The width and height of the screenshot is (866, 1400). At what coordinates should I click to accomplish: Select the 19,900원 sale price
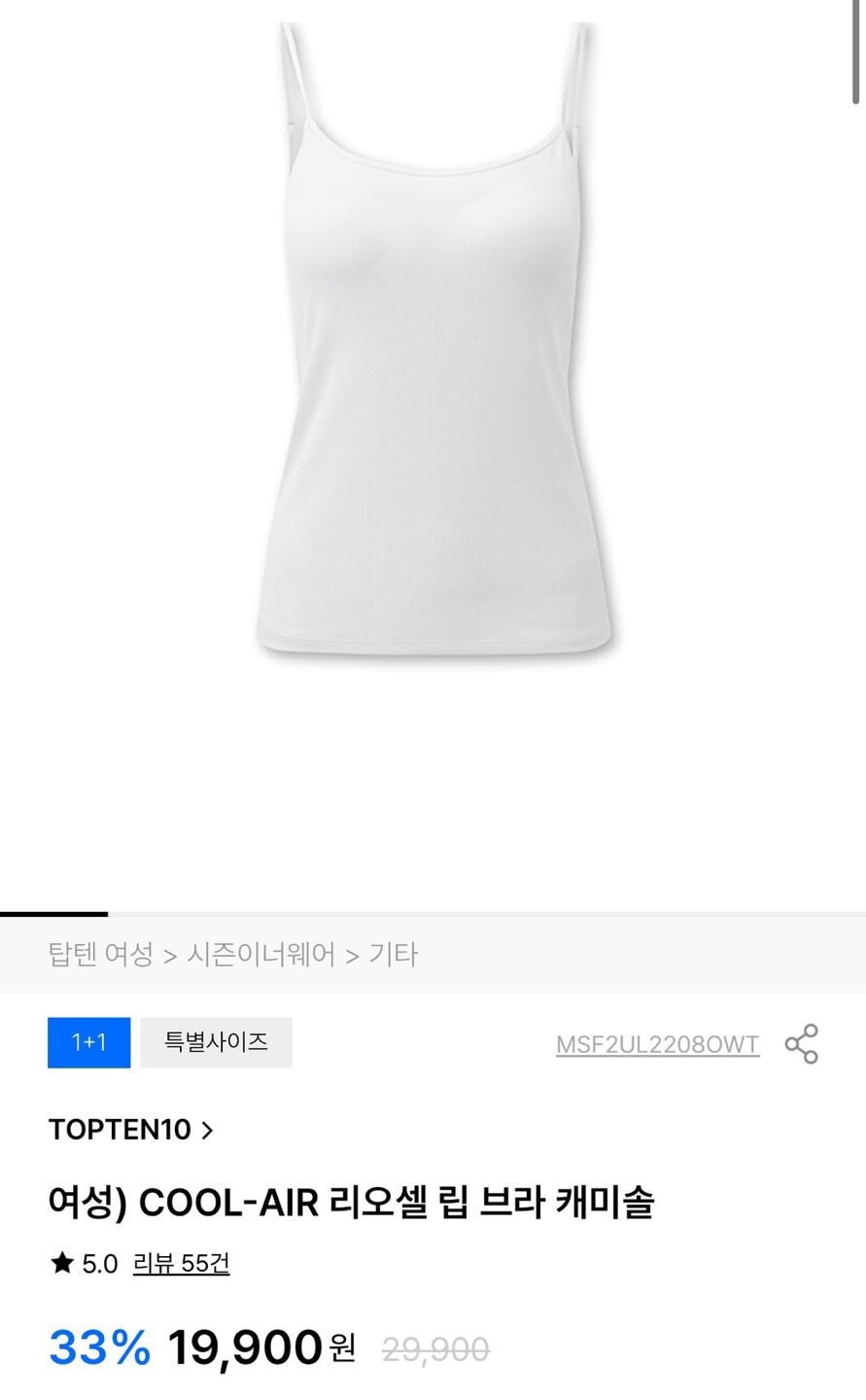(260, 1347)
